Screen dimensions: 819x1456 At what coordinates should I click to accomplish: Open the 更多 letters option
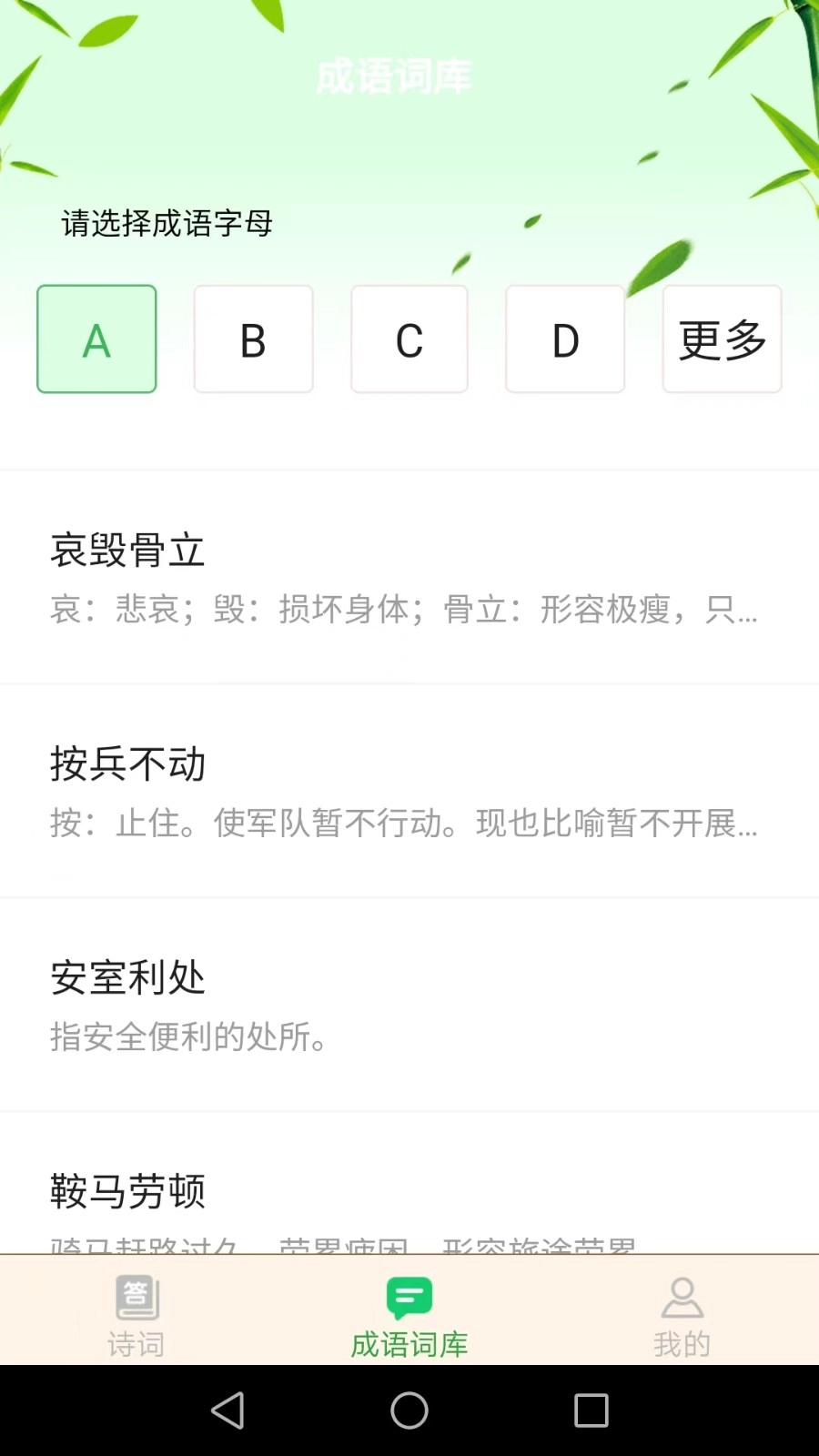tap(722, 339)
